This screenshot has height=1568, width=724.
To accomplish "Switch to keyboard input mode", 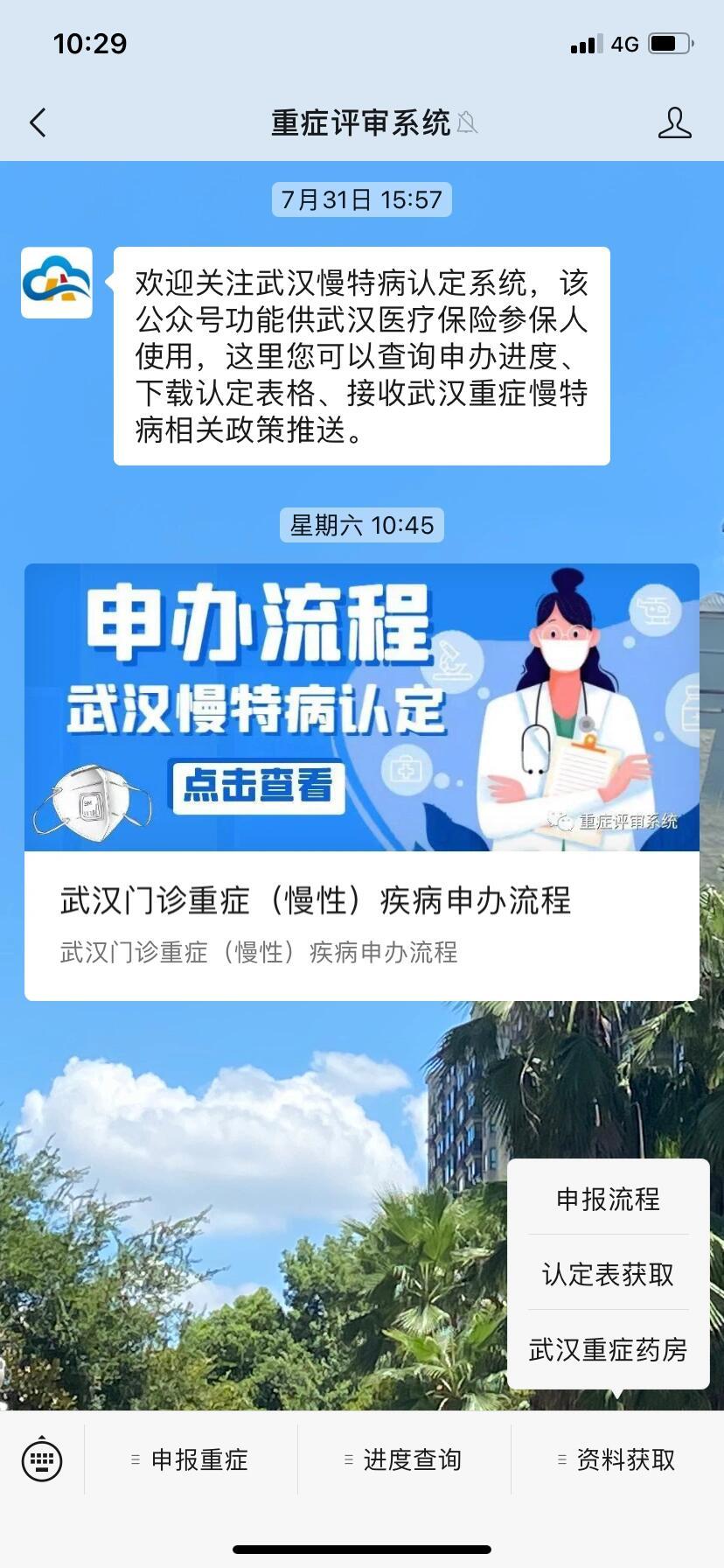I will [x=41, y=1459].
